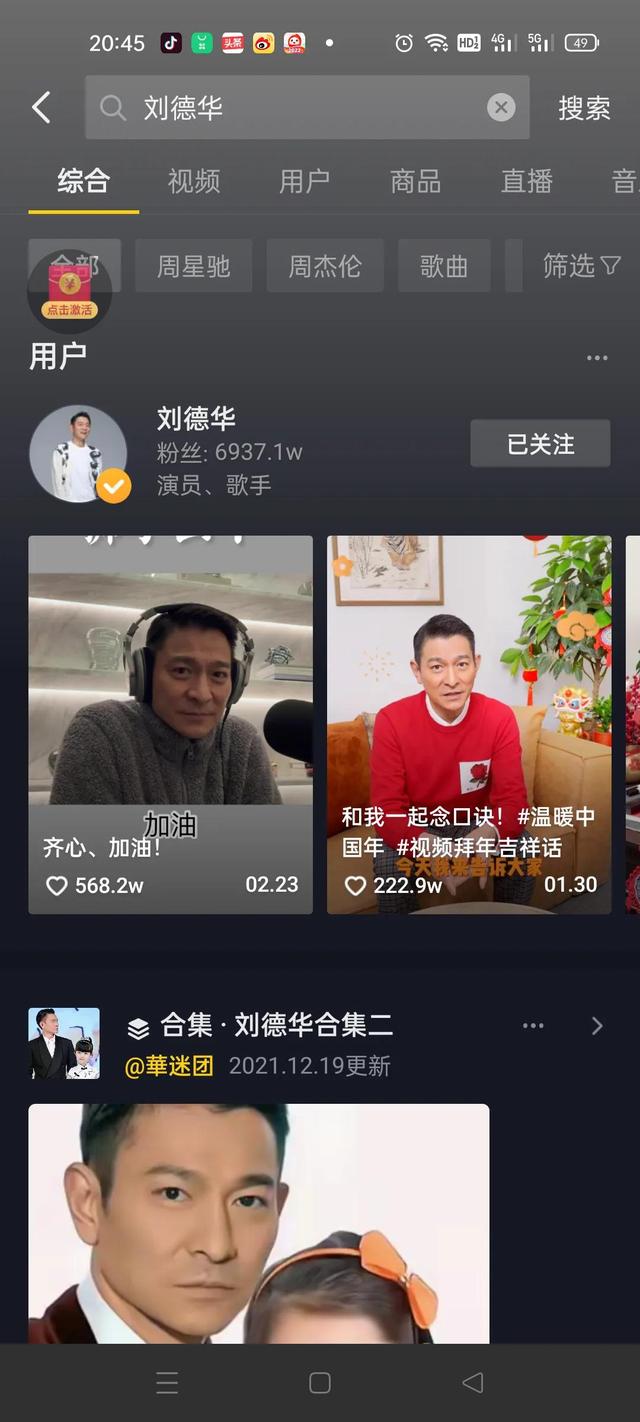Activate the red envelope 点击激活 bubble
The width and height of the screenshot is (640, 1422).
tap(70, 290)
